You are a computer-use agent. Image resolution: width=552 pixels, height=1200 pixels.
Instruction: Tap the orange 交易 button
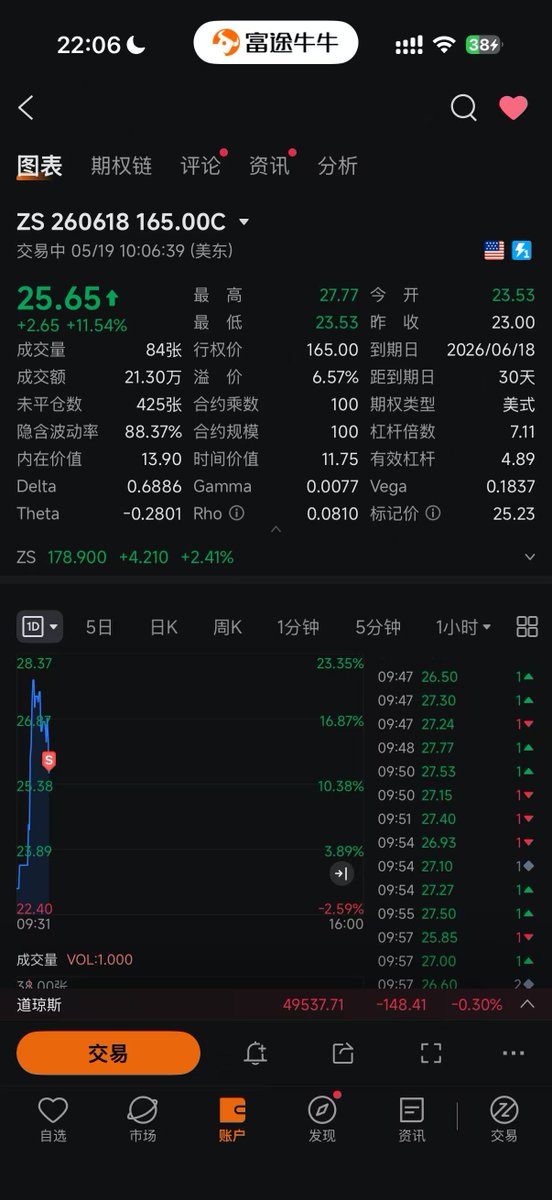(108, 1053)
